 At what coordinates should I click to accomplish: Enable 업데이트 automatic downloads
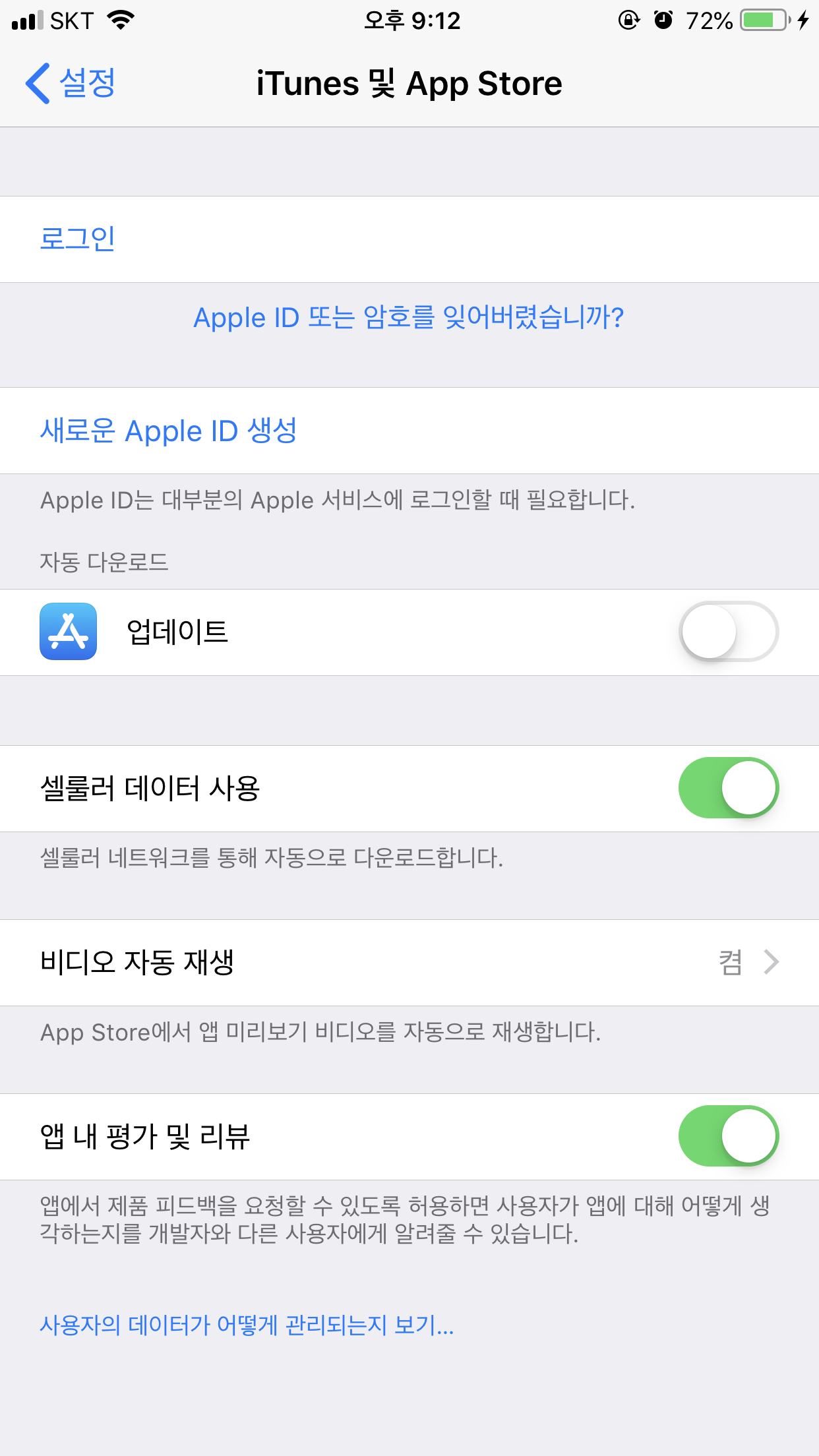(728, 632)
